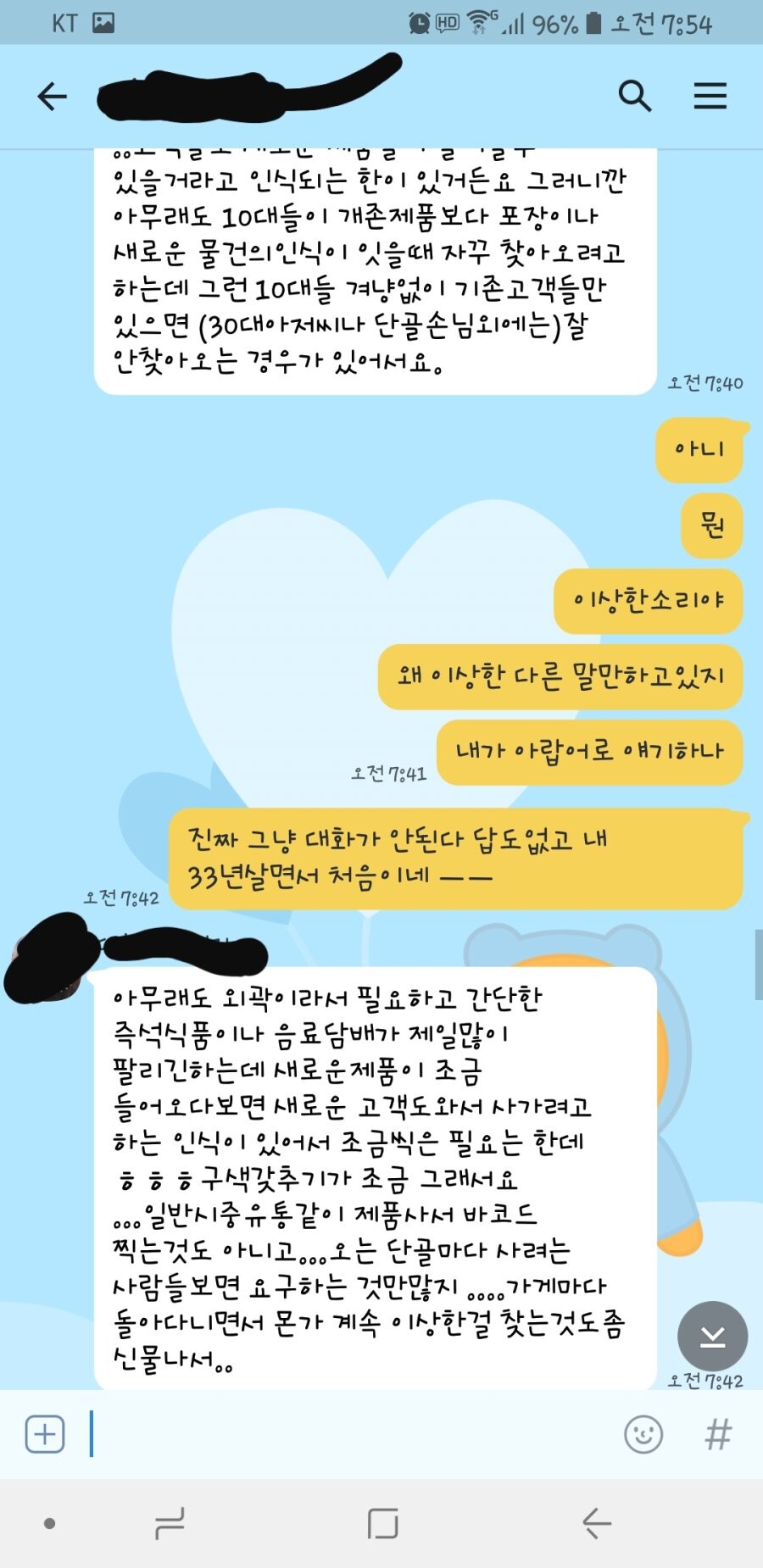Open the plus attachment menu

[x=45, y=1434]
